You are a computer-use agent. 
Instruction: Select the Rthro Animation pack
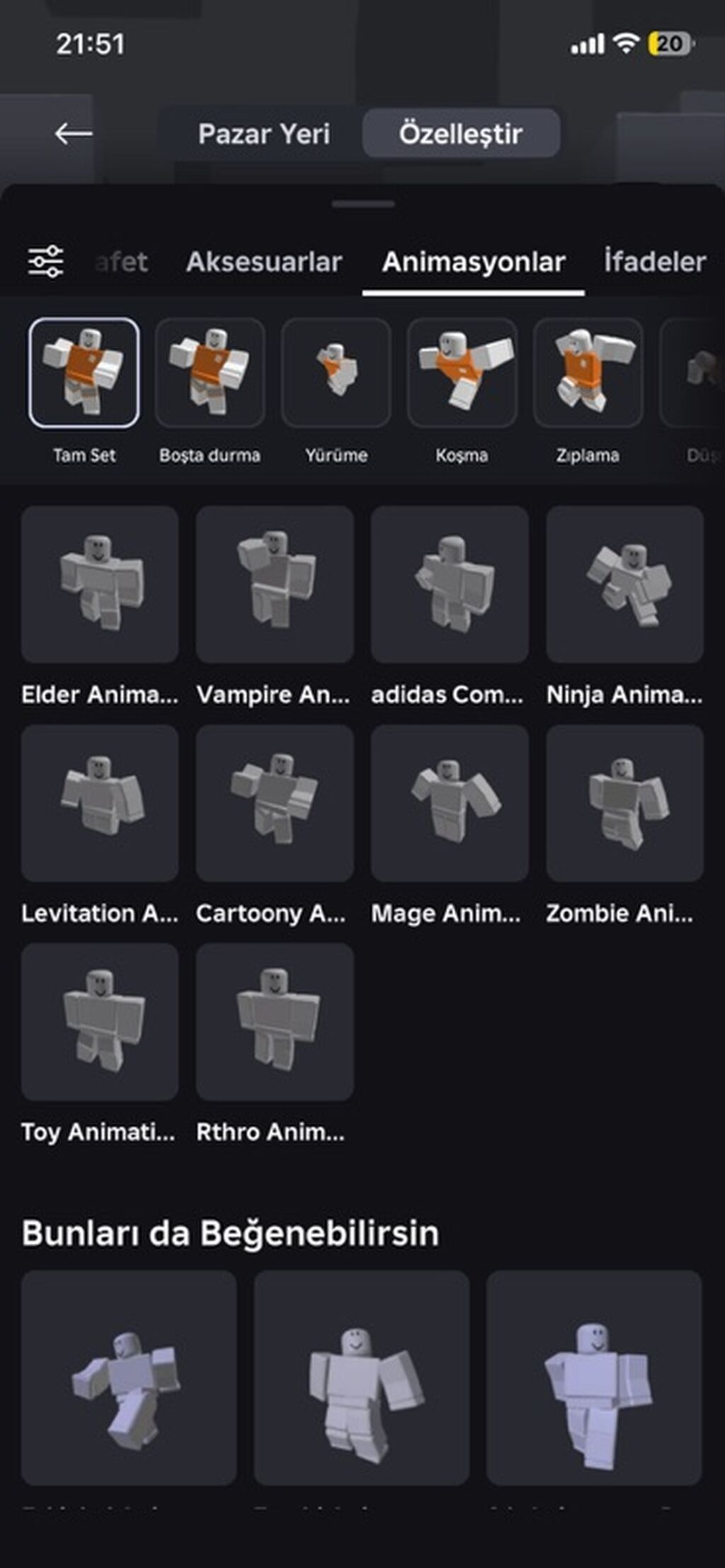click(x=275, y=1021)
